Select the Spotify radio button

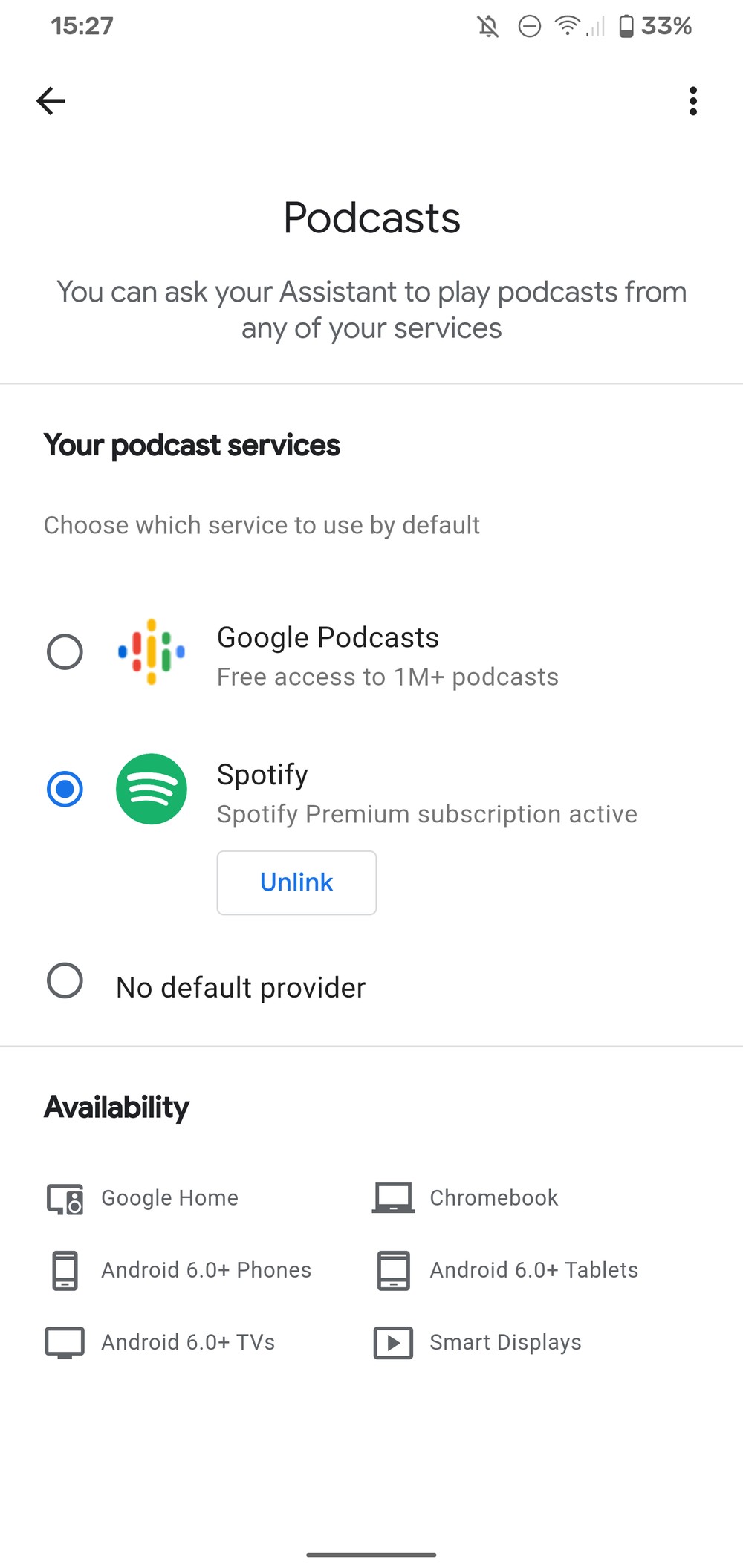pos(65,789)
